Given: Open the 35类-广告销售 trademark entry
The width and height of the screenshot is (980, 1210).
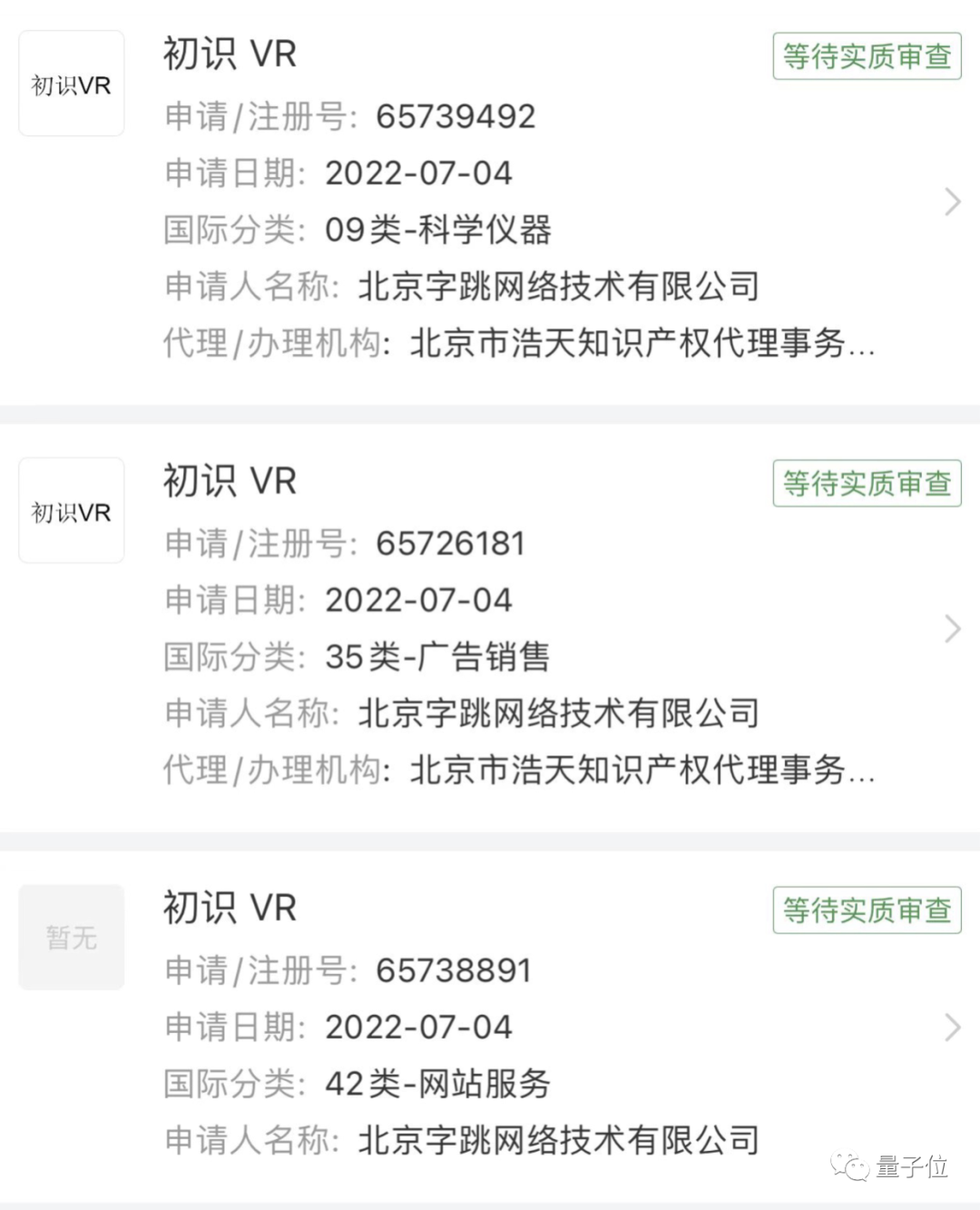Looking at the screenshot, I should [x=952, y=628].
